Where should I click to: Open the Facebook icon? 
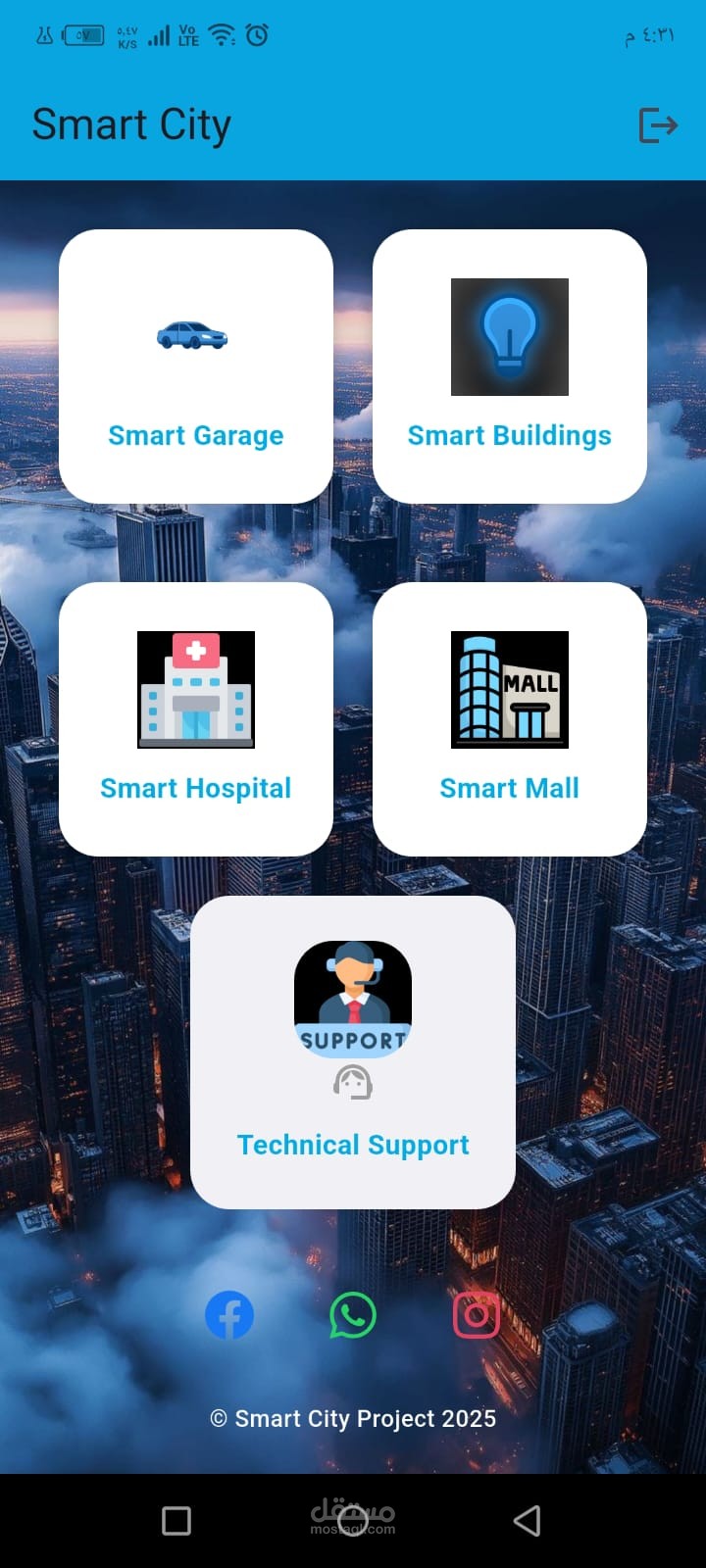click(x=229, y=1315)
